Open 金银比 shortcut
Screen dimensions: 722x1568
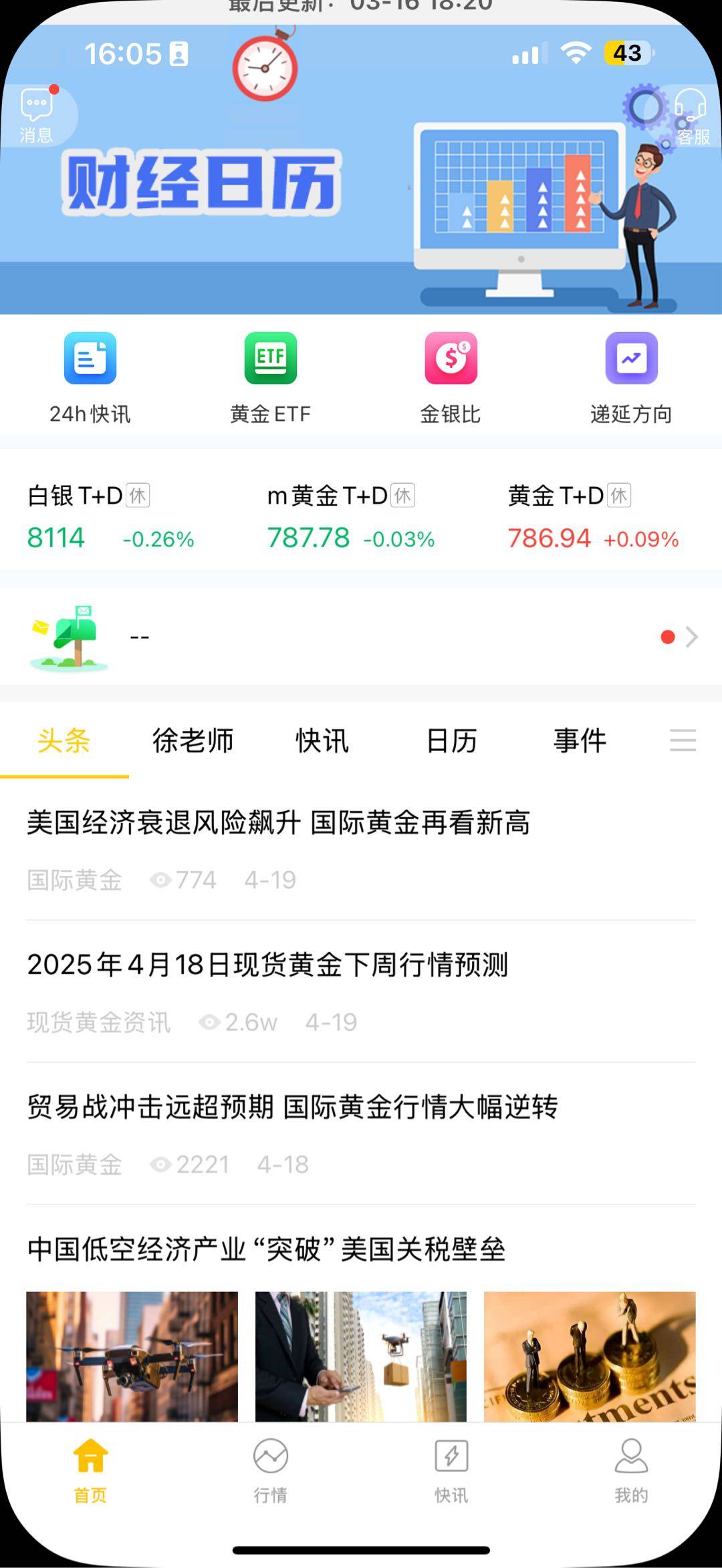click(x=451, y=377)
